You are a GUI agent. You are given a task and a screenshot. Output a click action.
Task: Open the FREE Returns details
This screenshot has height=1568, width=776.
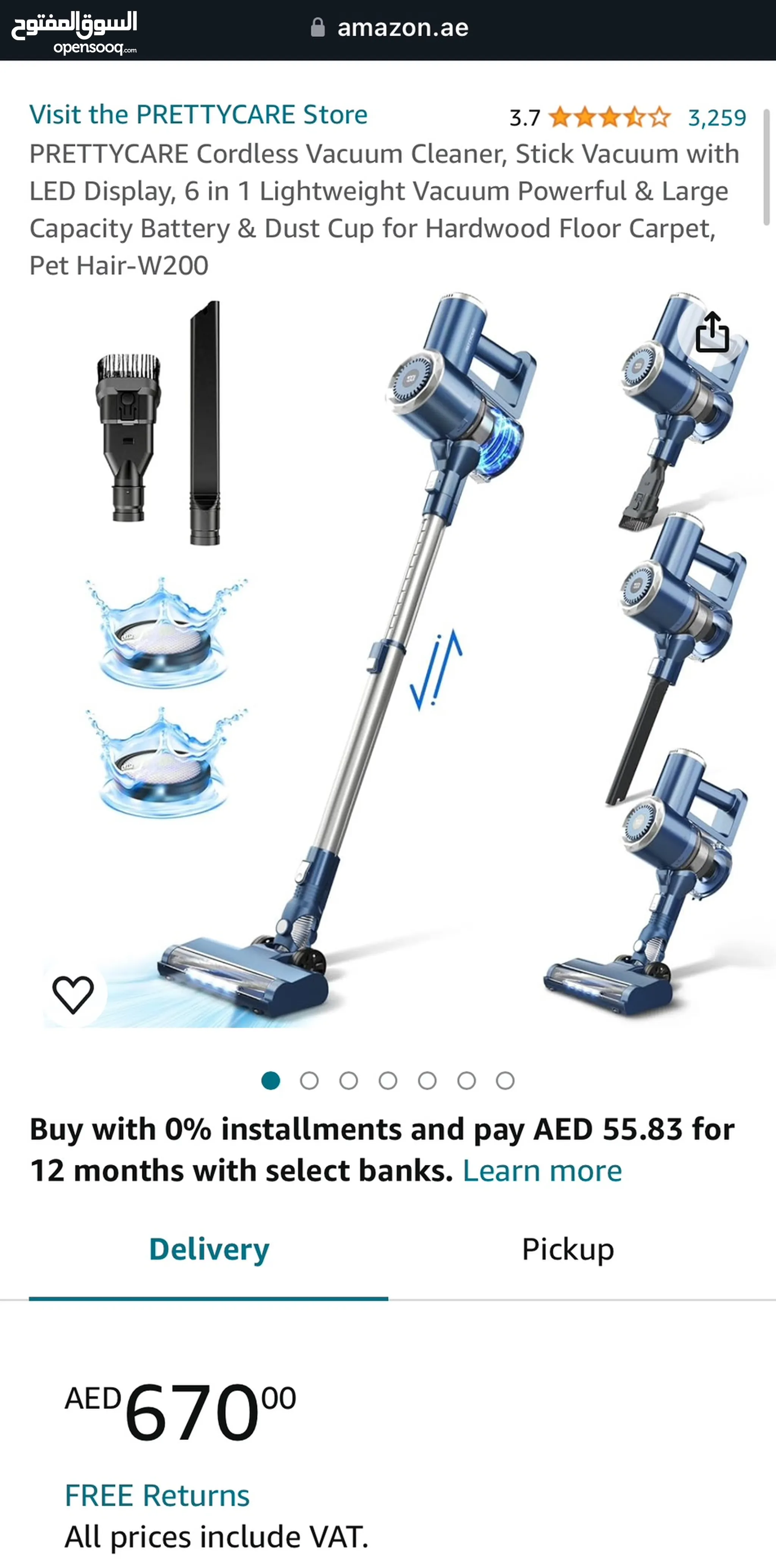(x=157, y=1496)
